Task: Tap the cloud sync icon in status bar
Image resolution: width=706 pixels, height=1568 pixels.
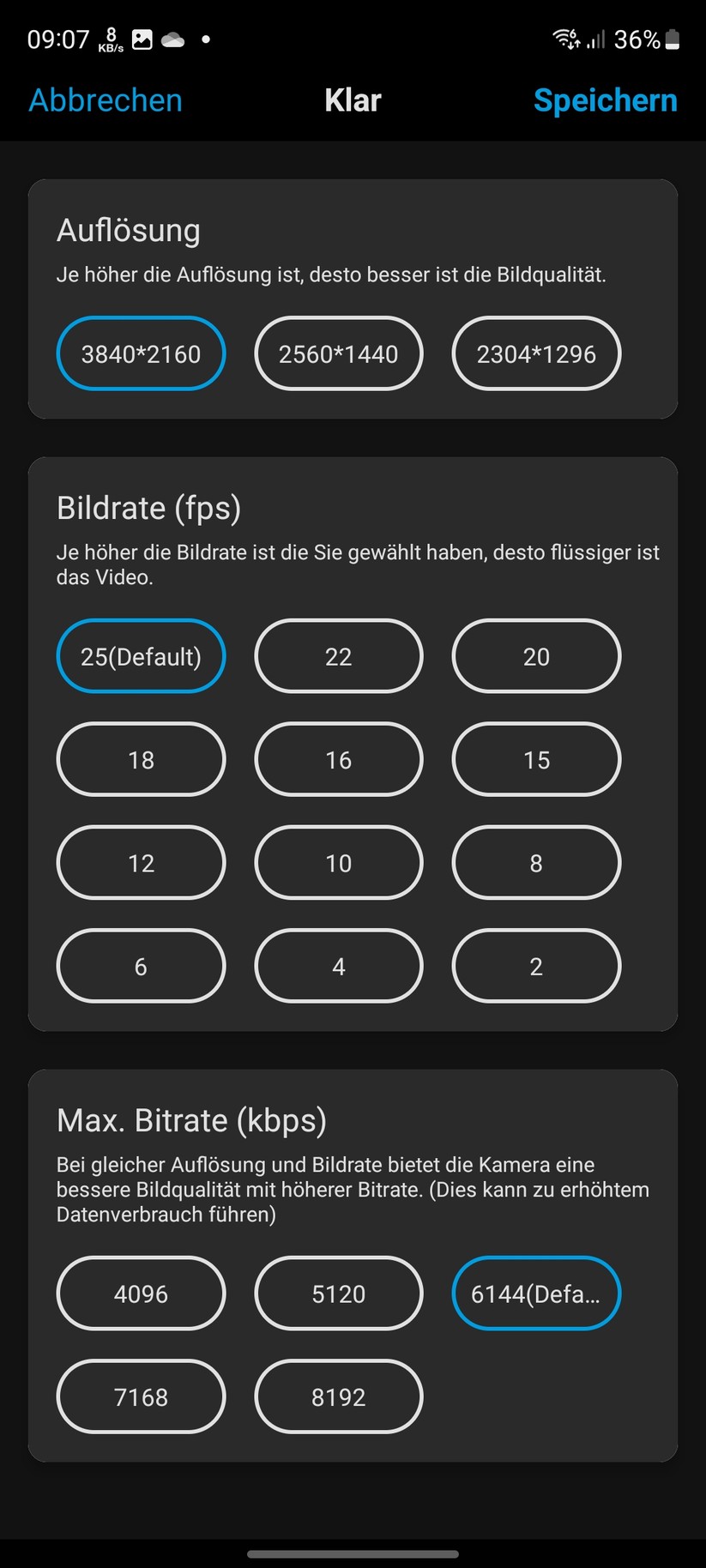Action: click(174, 39)
